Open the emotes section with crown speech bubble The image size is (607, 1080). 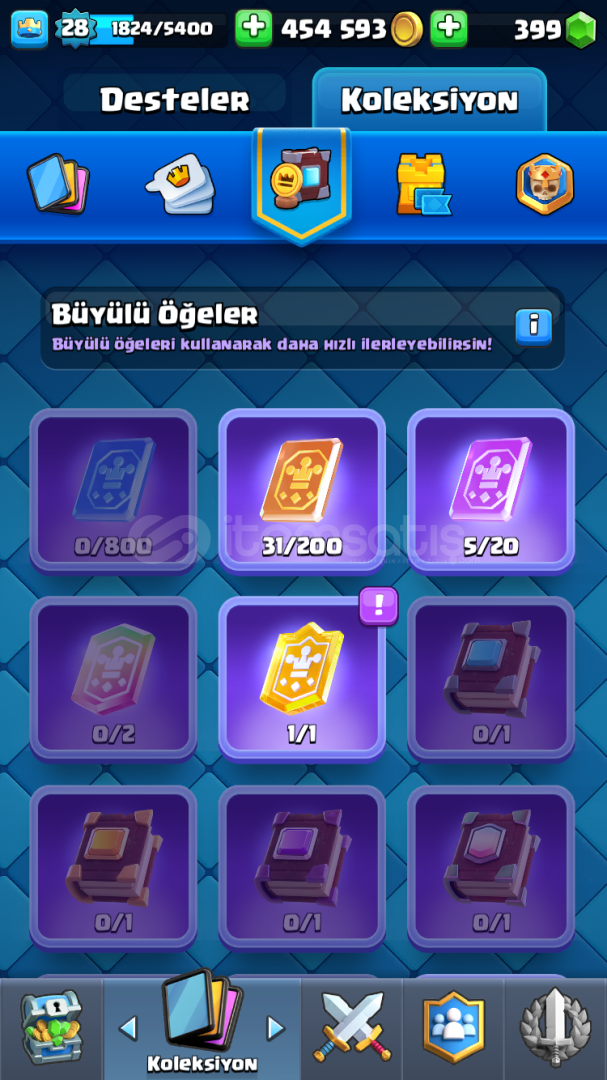(x=180, y=185)
